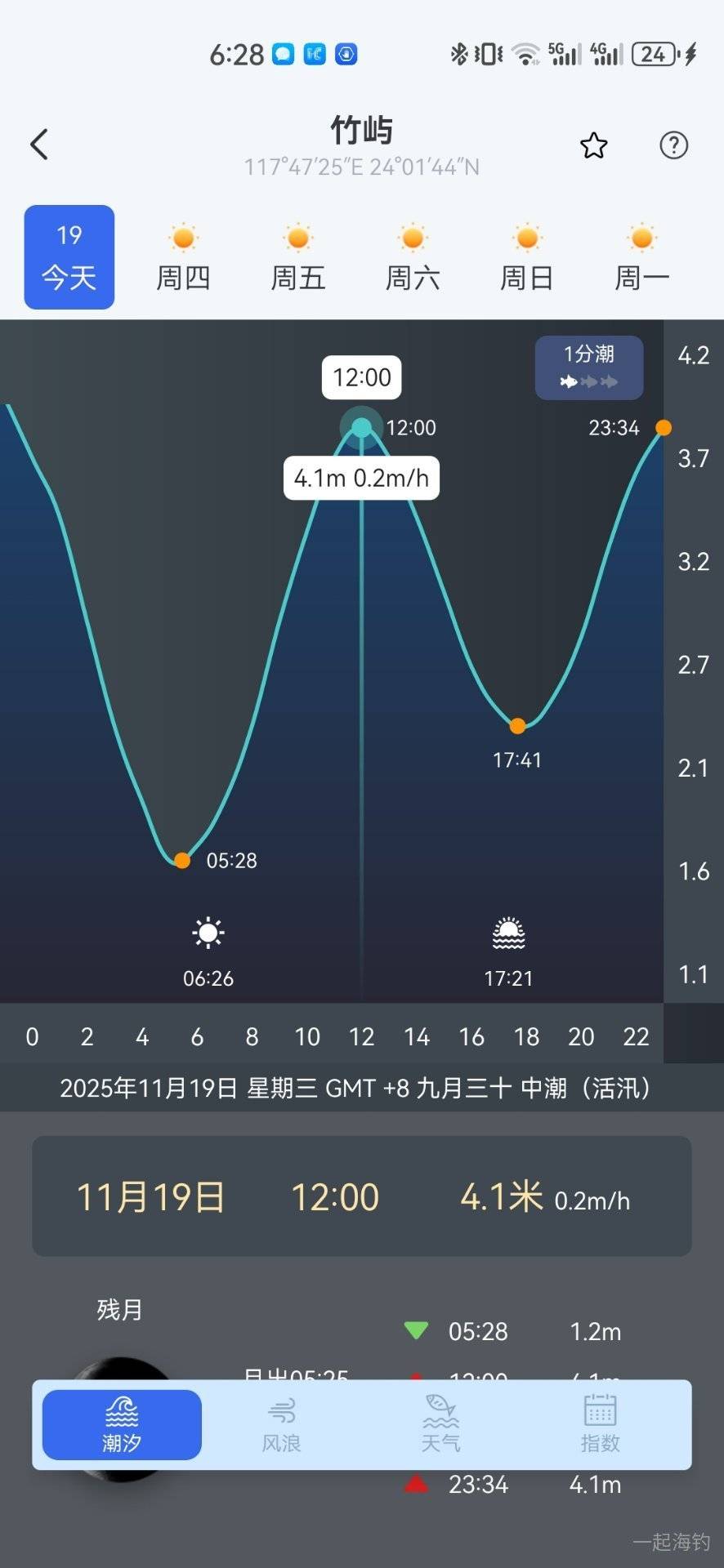Viewport: 724px width, 1568px height.
Task: Switch to 周四 forecast day
Action: (x=184, y=257)
